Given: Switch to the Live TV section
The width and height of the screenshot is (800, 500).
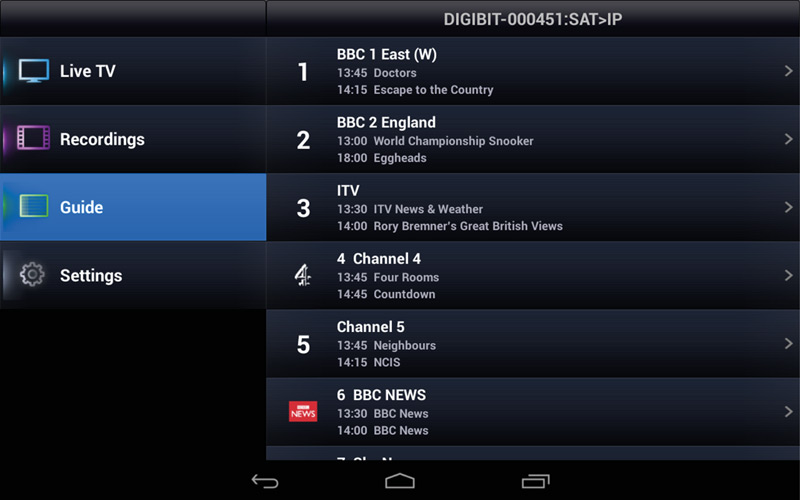Looking at the screenshot, I should [x=133, y=71].
